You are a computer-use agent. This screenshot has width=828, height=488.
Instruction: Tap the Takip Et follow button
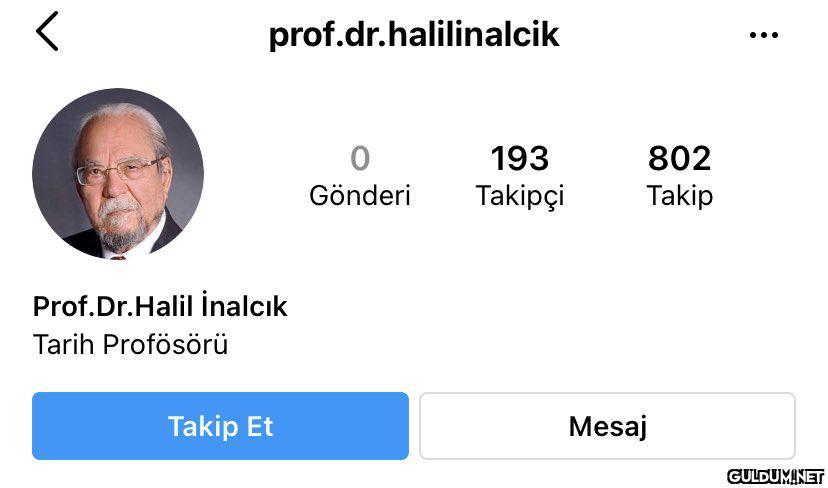[x=220, y=426]
